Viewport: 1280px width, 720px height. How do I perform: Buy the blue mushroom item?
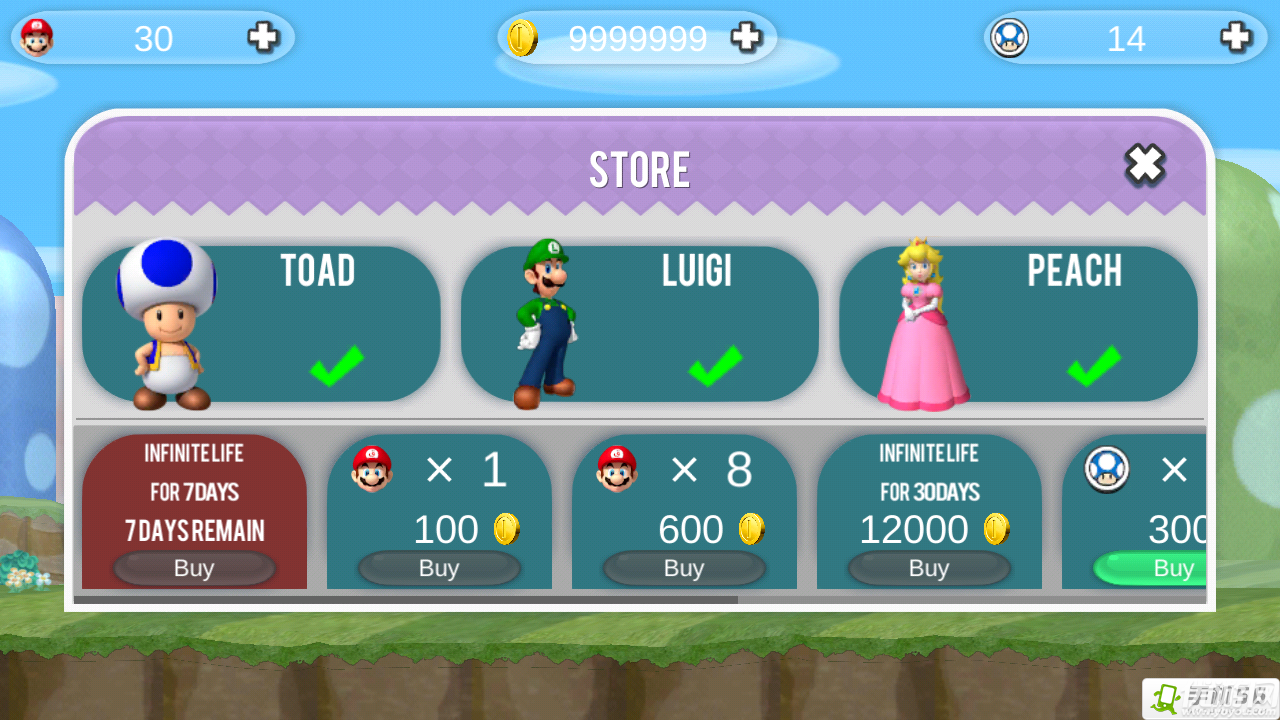[x=1160, y=568]
